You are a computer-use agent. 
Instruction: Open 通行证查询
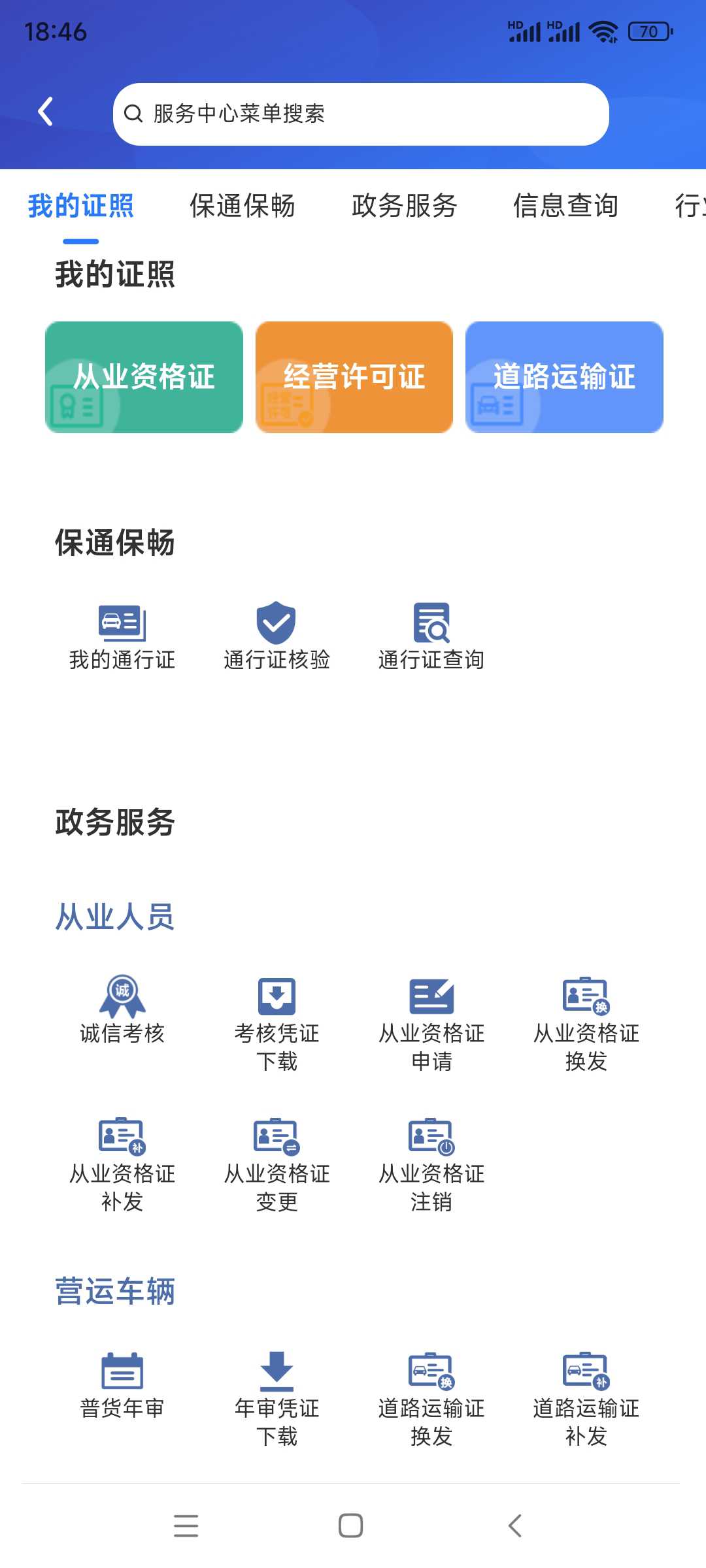pyautogui.click(x=431, y=636)
